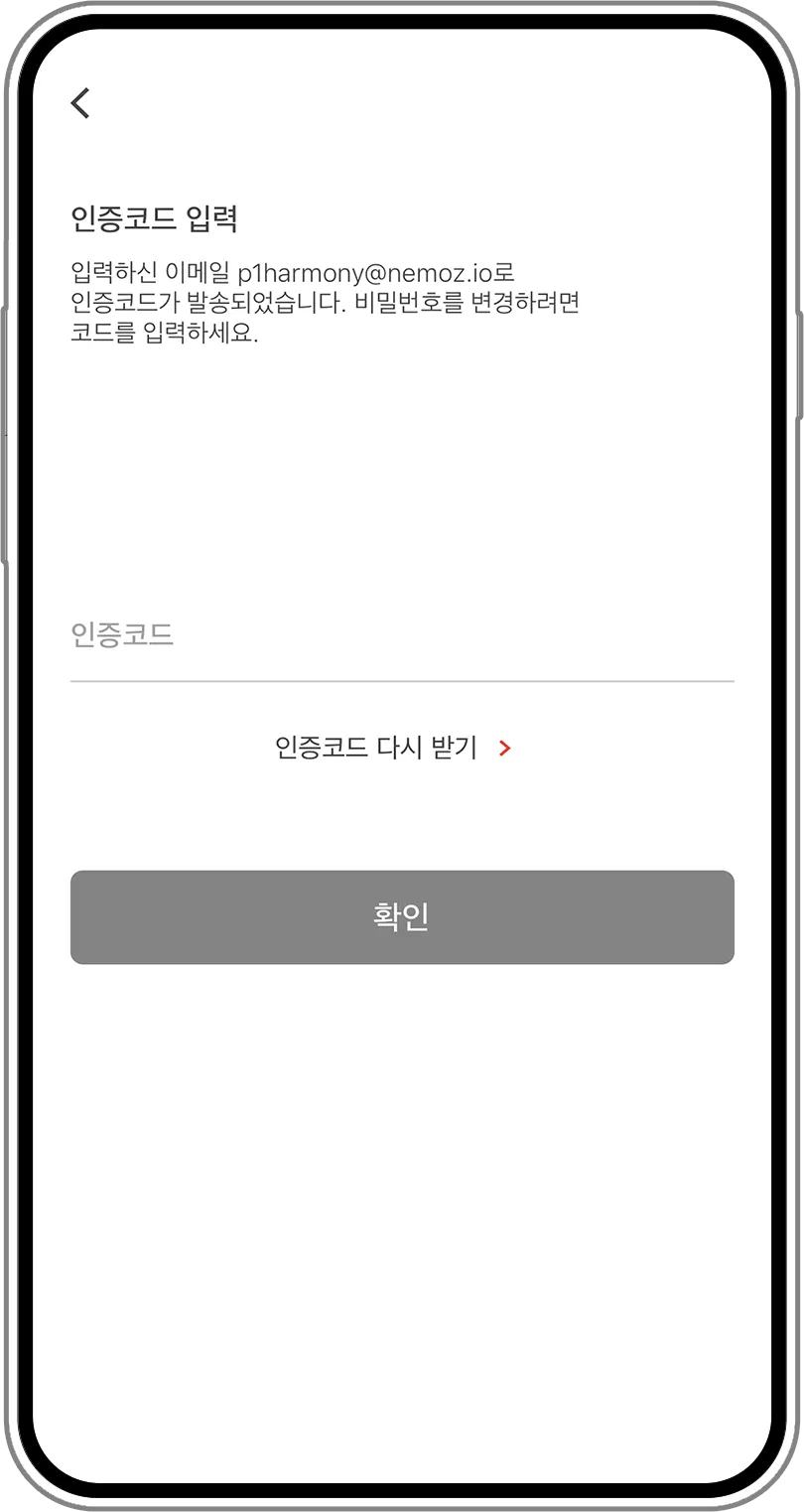Go back using the top arrow
Viewport: 804px width, 1512px height.
[x=81, y=102]
